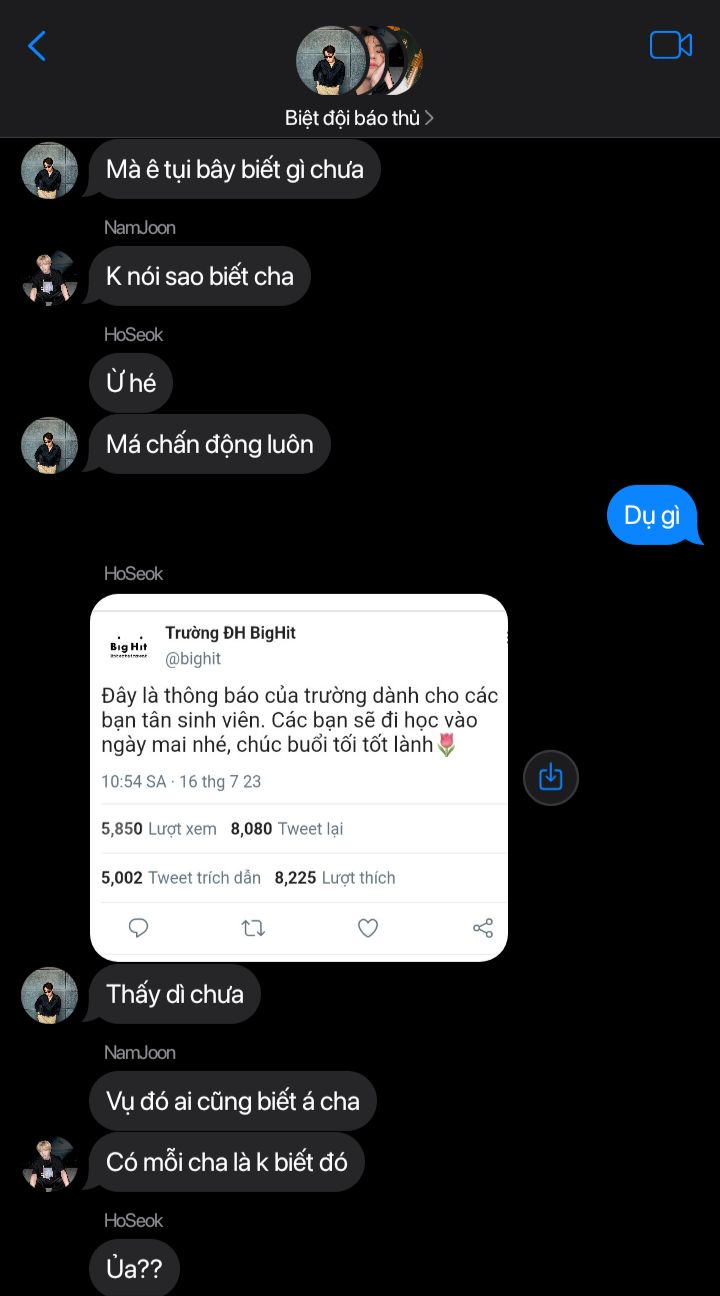Save the shared image with the download icon
This screenshot has height=1296, width=720.
[551, 777]
